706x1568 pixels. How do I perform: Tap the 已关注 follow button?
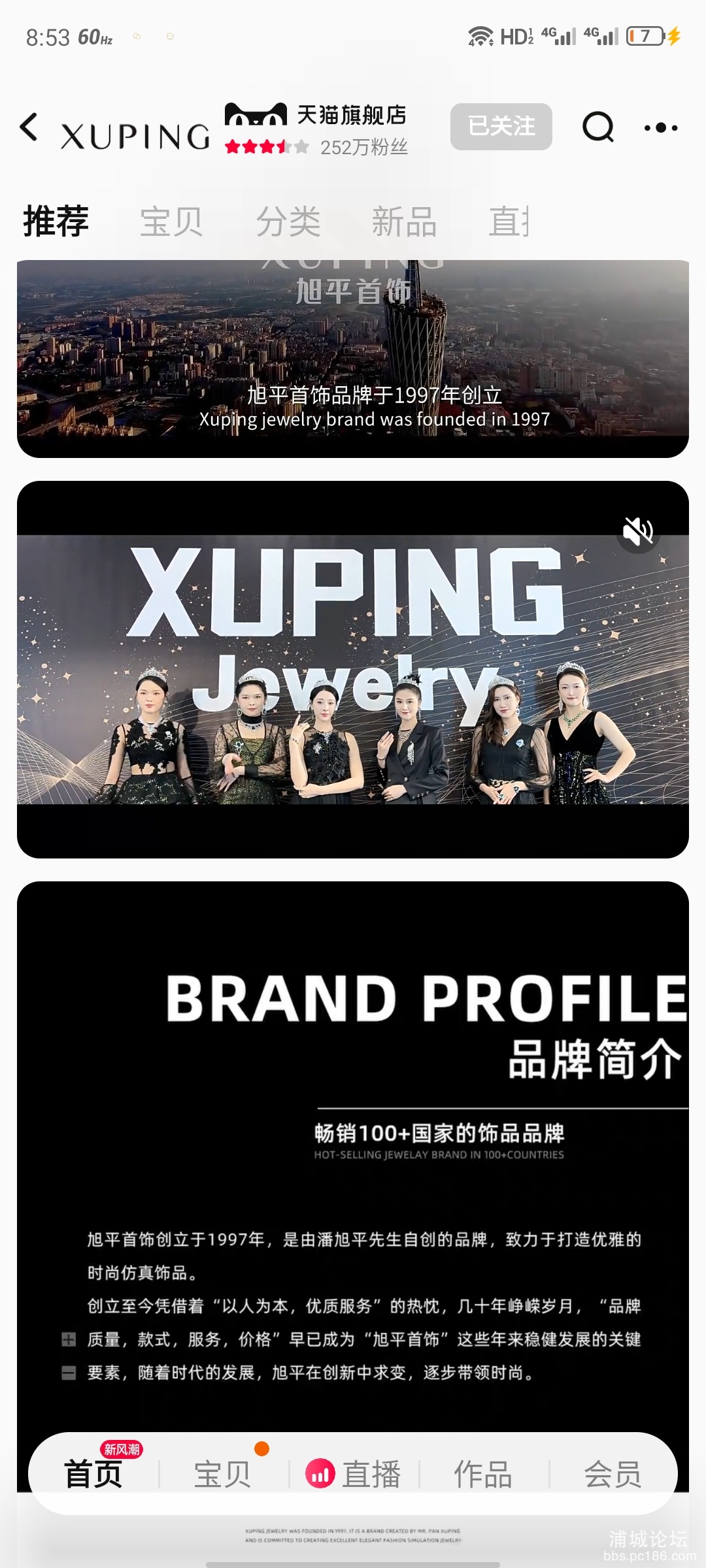click(x=501, y=127)
